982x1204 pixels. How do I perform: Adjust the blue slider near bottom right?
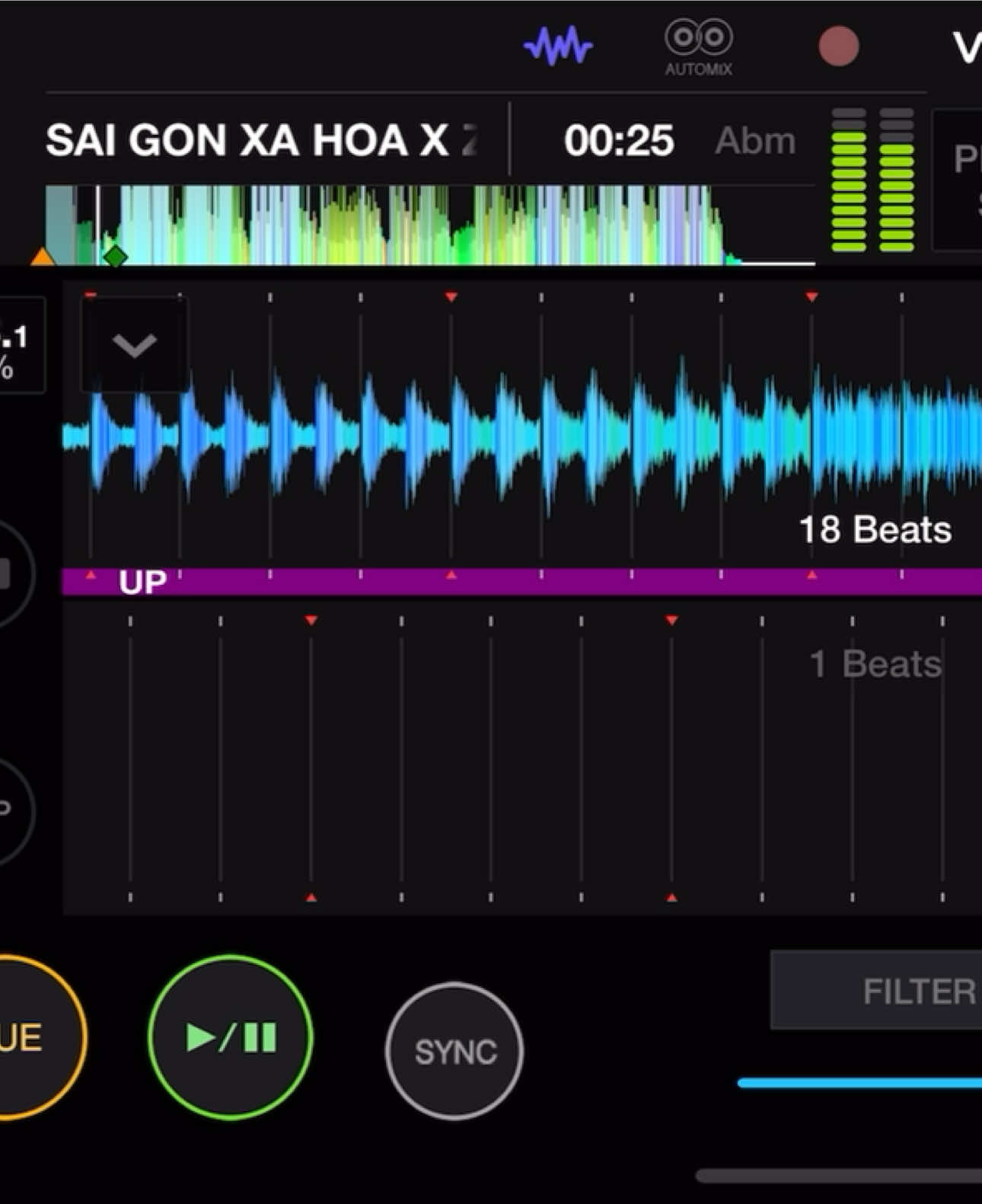click(x=860, y=1081)
